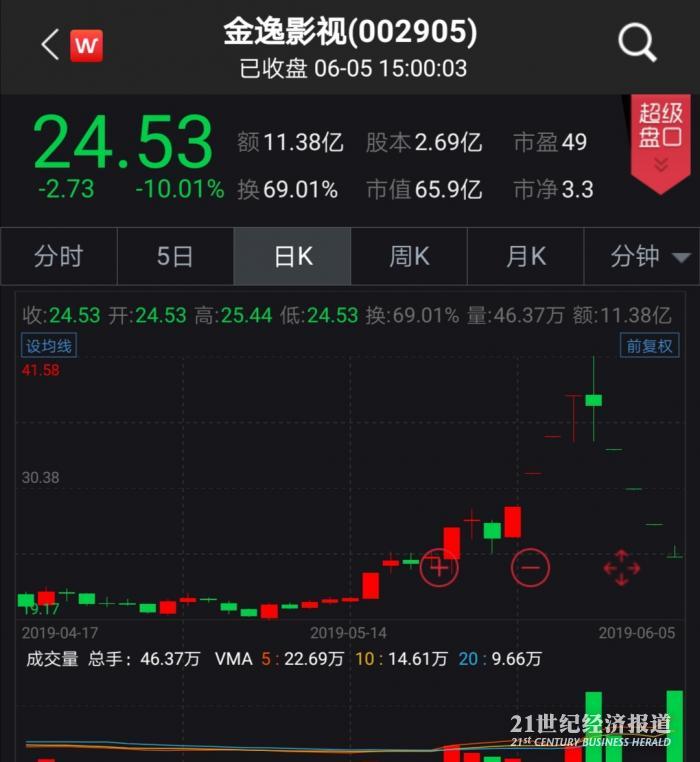Viewport: 700px width, 762px height.
Task: Zoom in the K-line chart with plus
Action: (x=438, y=568)
